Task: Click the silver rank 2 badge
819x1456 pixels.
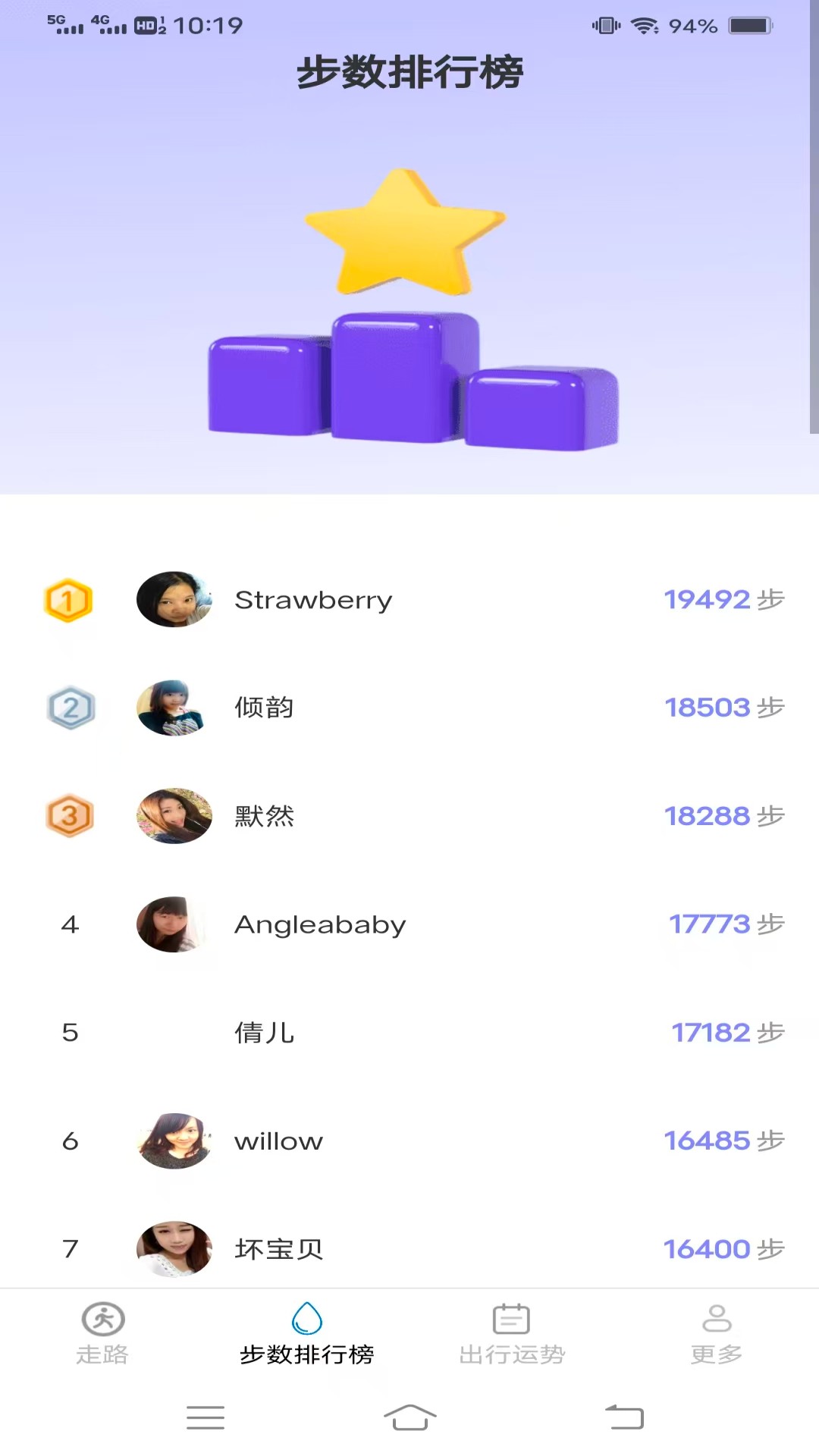Action: click(x=71, y=708)
